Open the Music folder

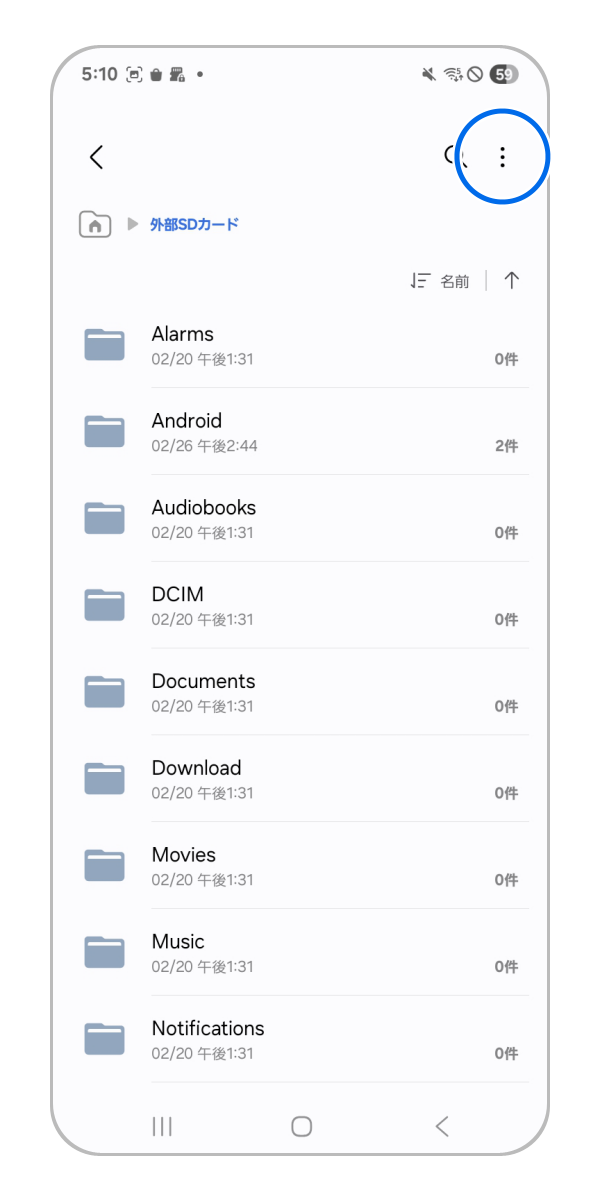pyautogui.click(x=300, y=953)
